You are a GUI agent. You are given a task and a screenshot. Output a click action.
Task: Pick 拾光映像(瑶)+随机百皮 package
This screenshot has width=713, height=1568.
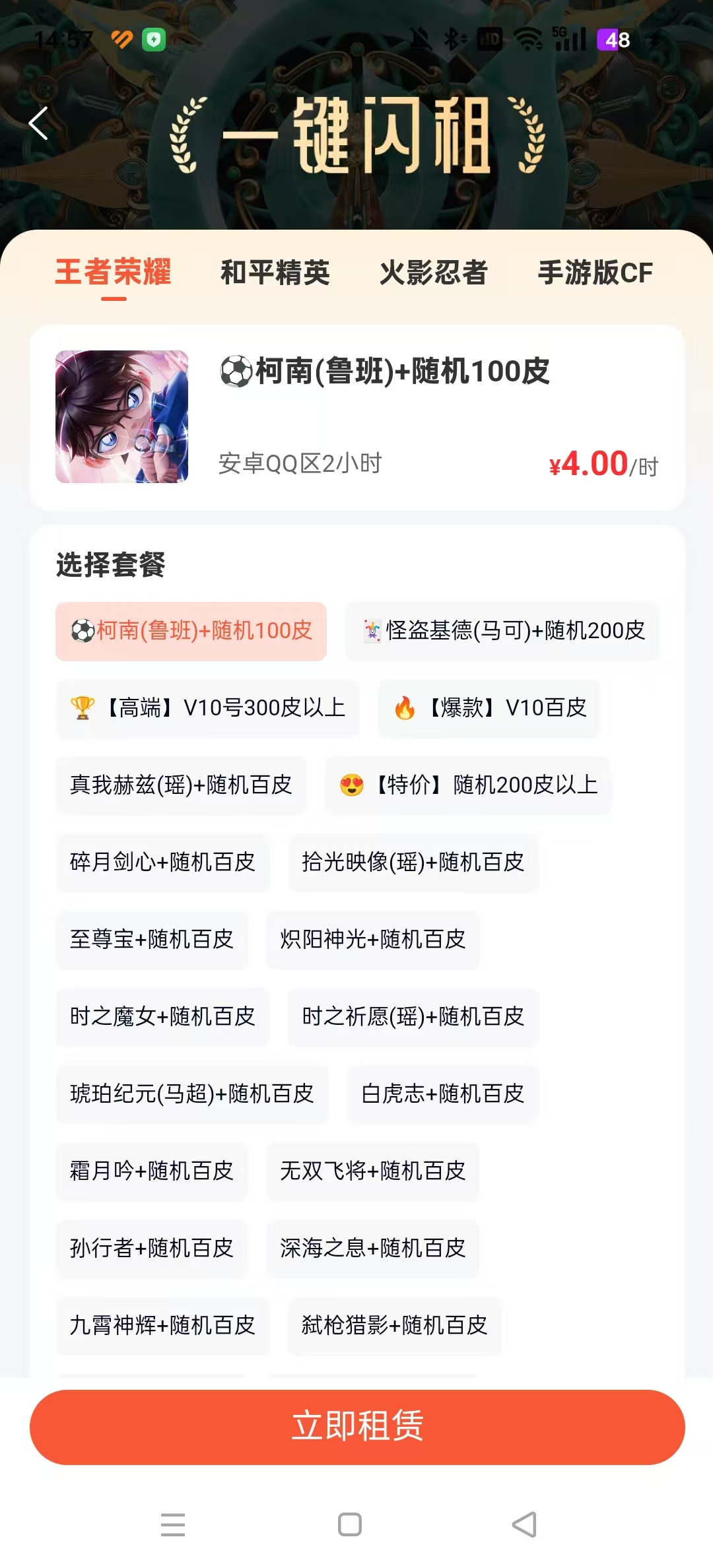413,863
